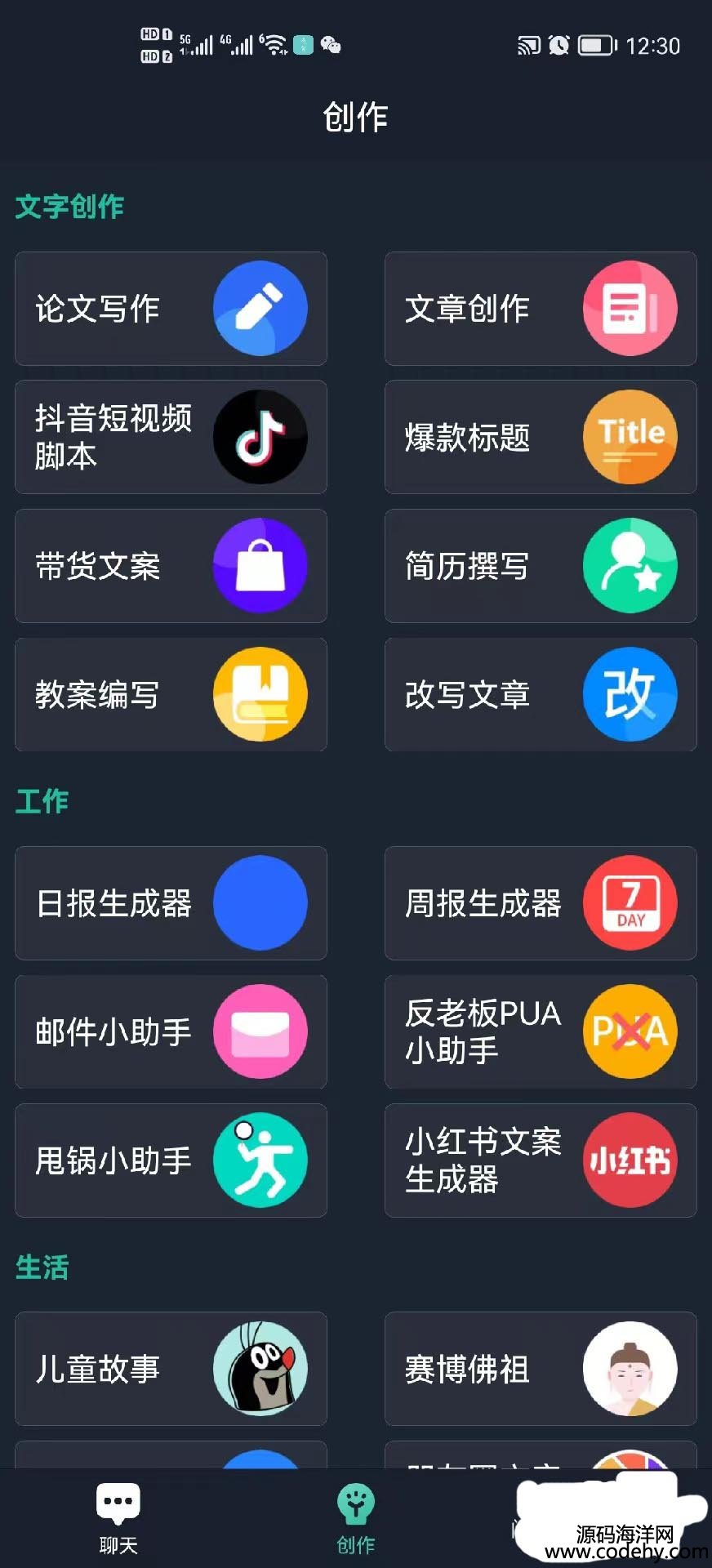This screenshot has width=712, height=1568.
Task: Open 简历撰写 tool
Action: [x=540, y=566]
